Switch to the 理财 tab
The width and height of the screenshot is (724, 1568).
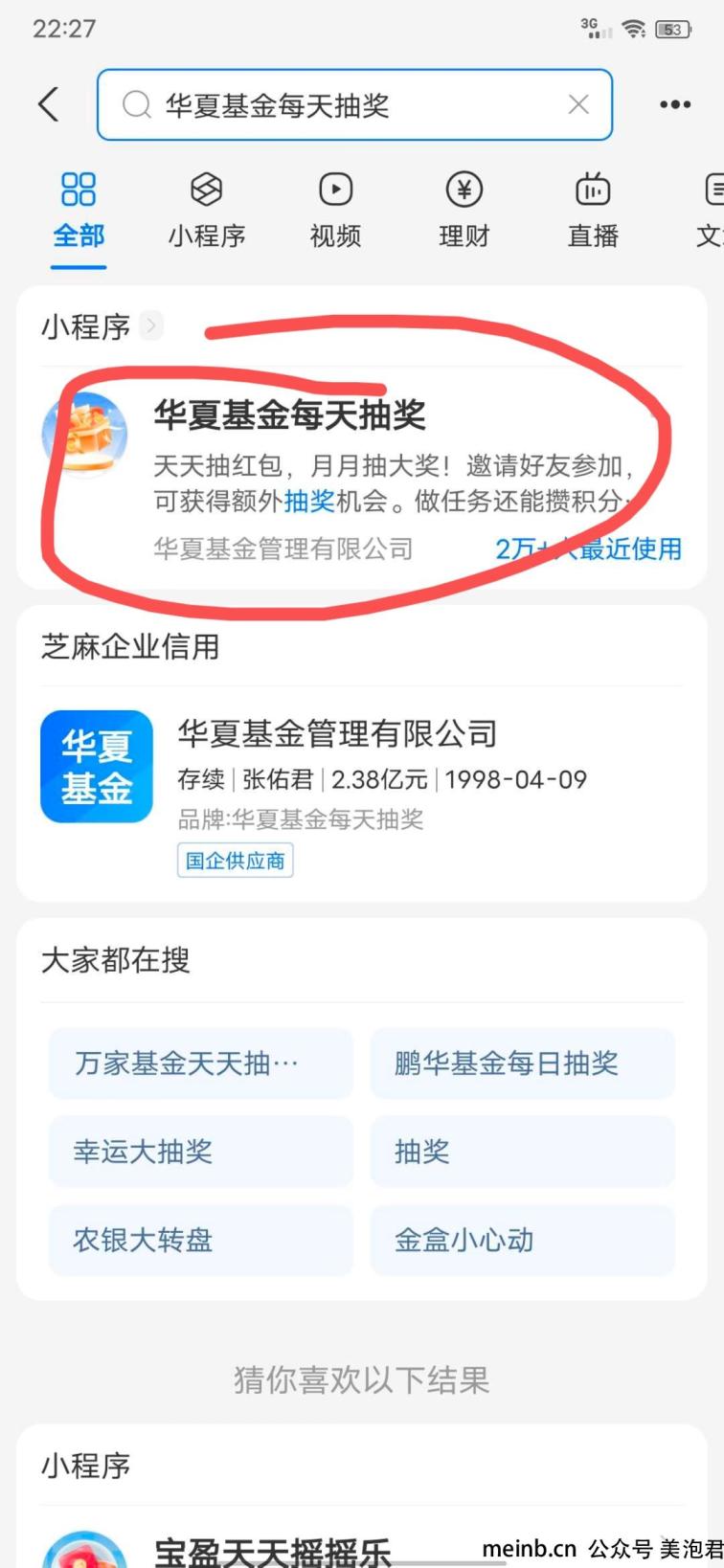coord(464,211)
